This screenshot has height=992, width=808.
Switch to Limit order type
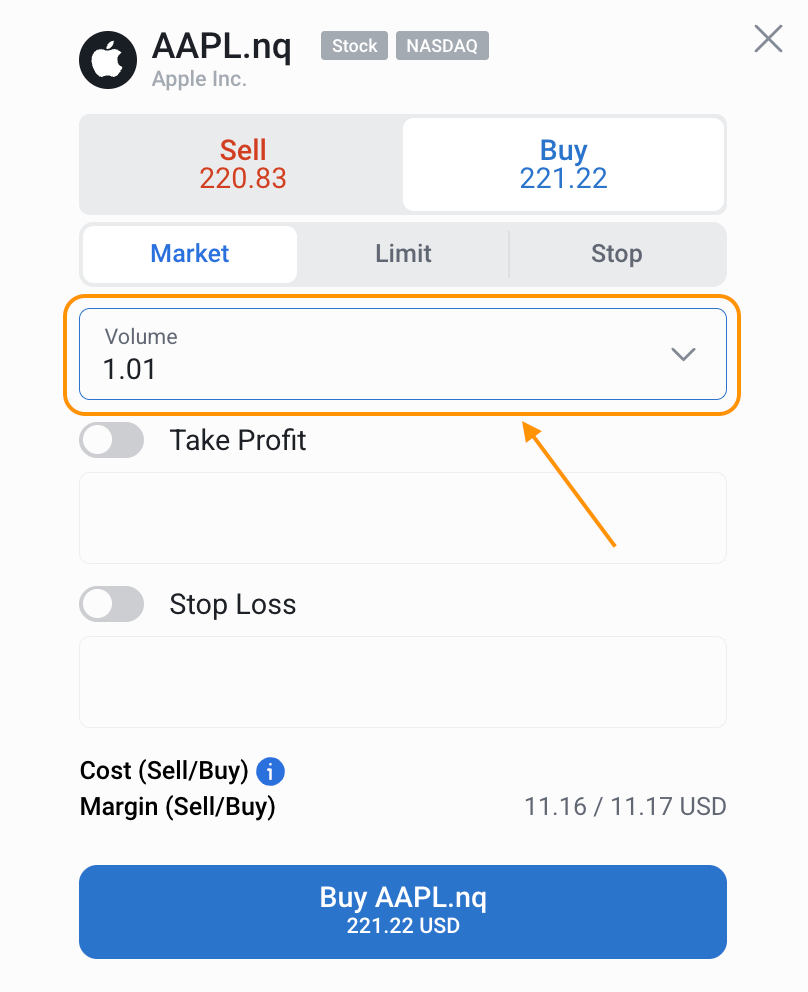(x=403, y=254)
